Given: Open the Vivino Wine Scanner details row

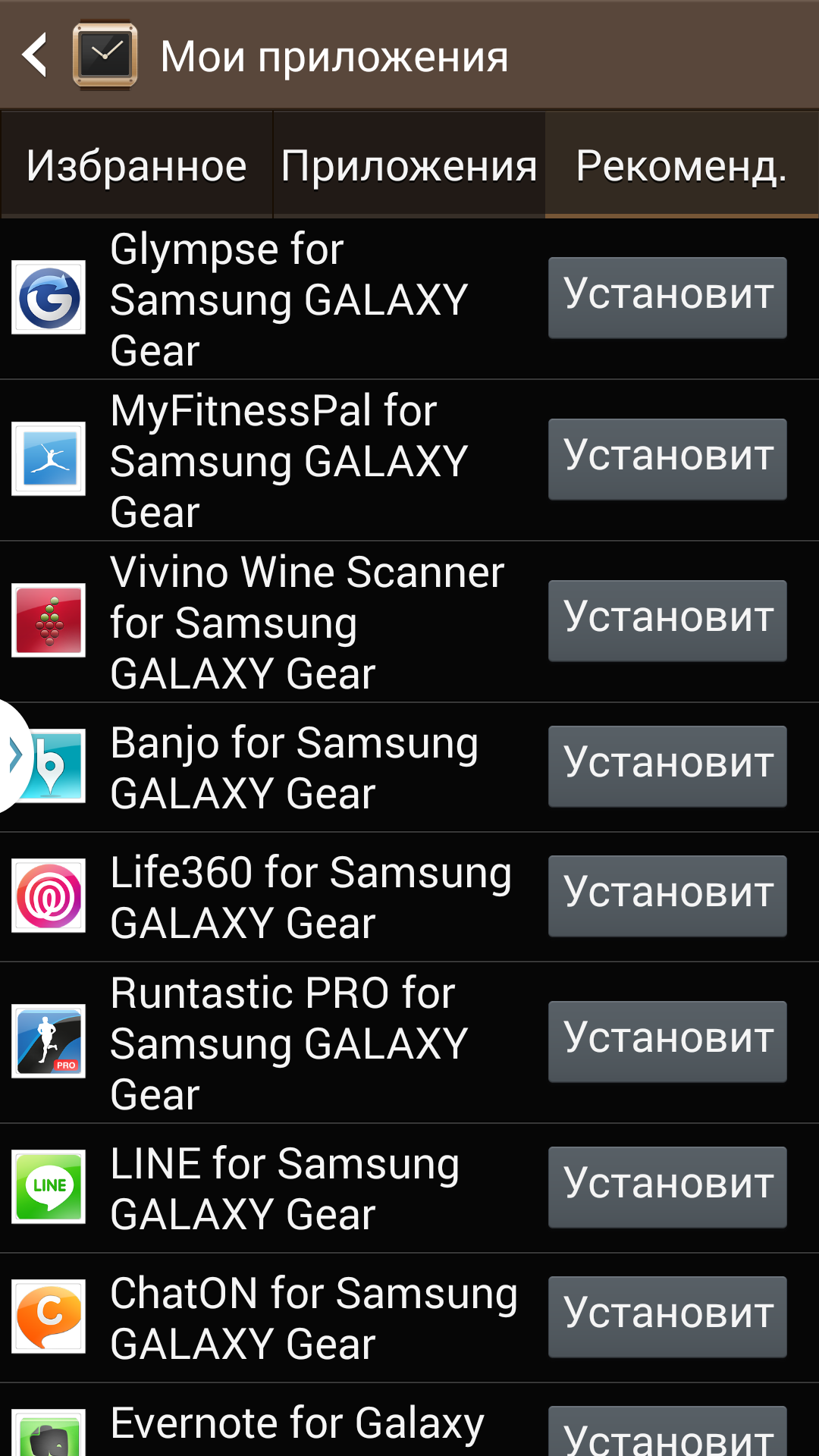Looking at the screenshot, I should [x=273, y=622].
